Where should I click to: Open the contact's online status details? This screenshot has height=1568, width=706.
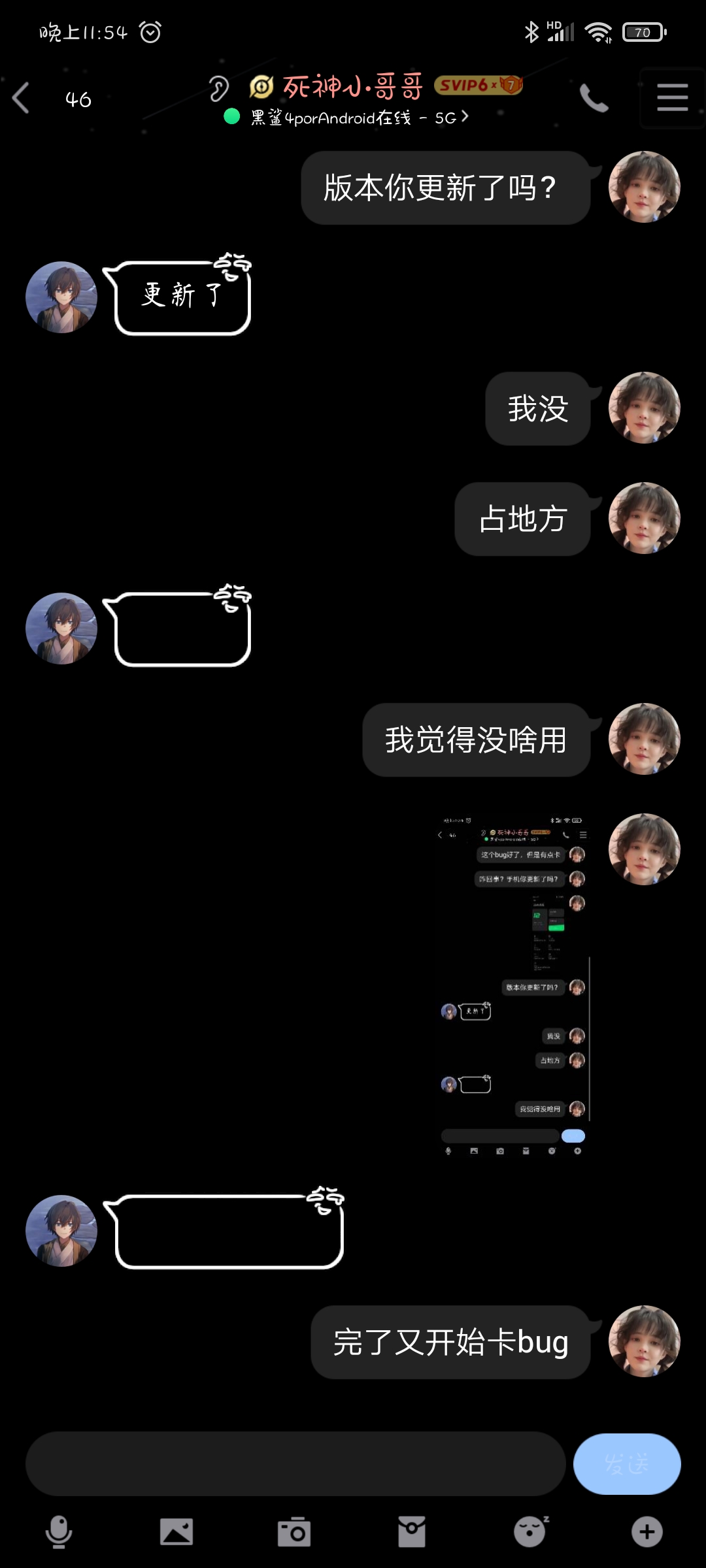pyautogui.click(x=346, y=117)
